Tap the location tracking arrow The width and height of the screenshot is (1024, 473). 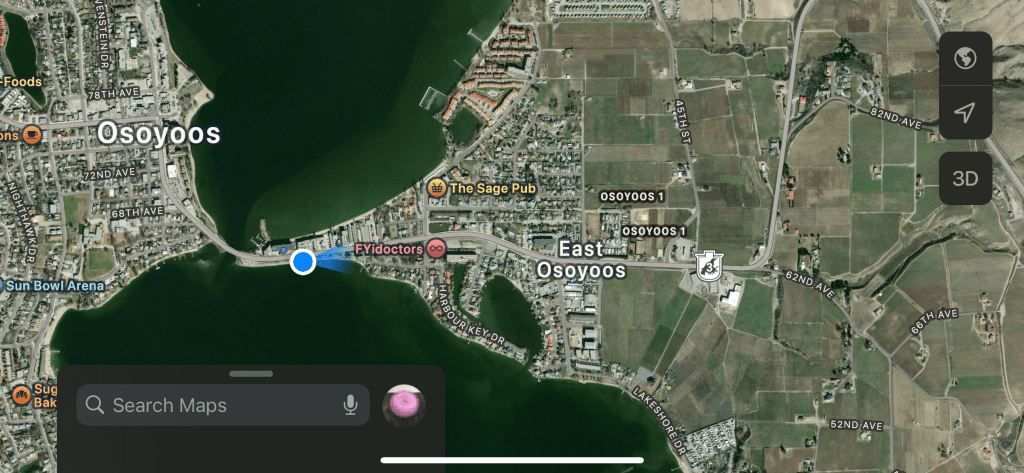(x=965, y=113)
